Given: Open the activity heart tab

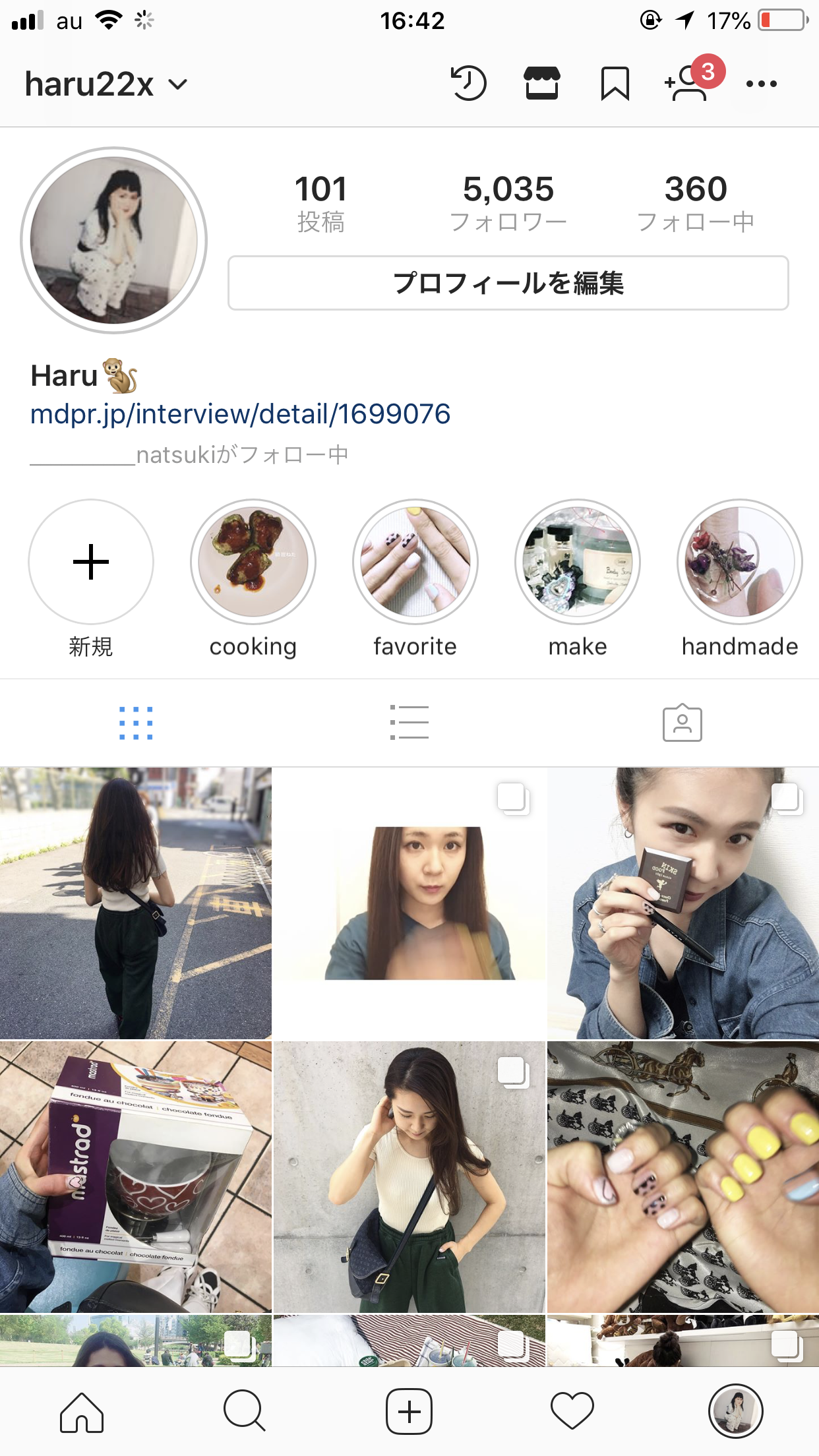Looking at the screenshot, I should pos(572,1412).
